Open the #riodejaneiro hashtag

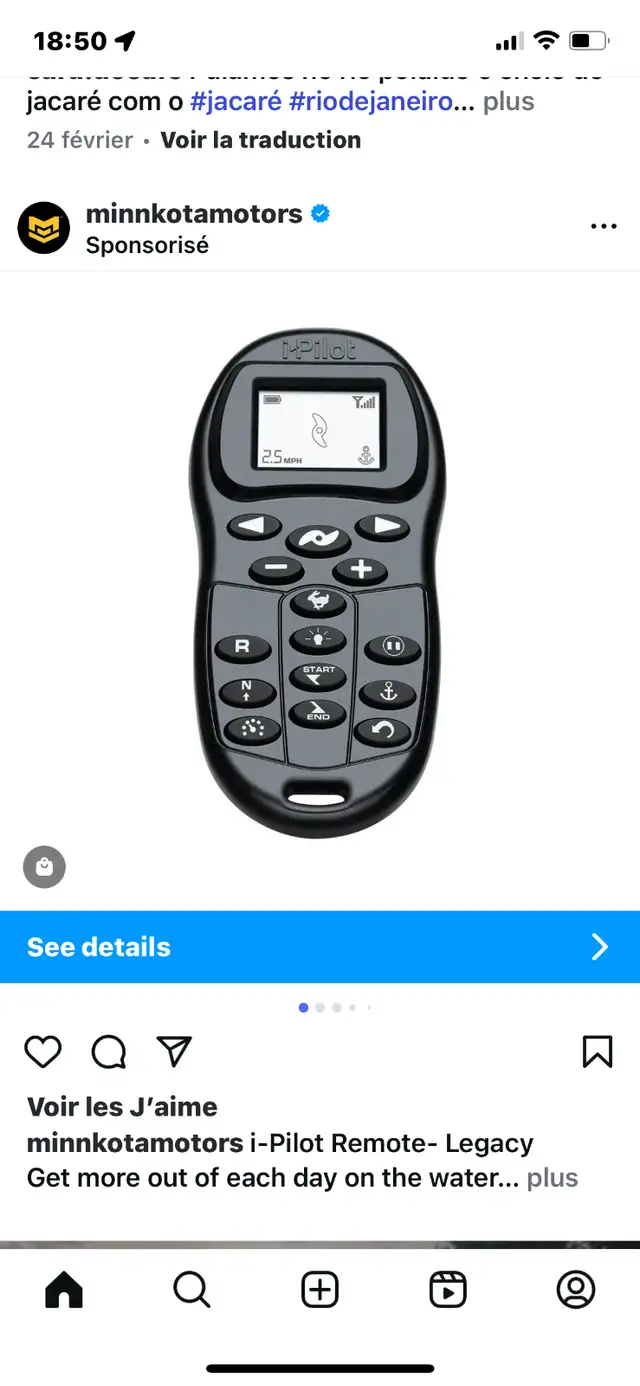(x=371, y=102)
